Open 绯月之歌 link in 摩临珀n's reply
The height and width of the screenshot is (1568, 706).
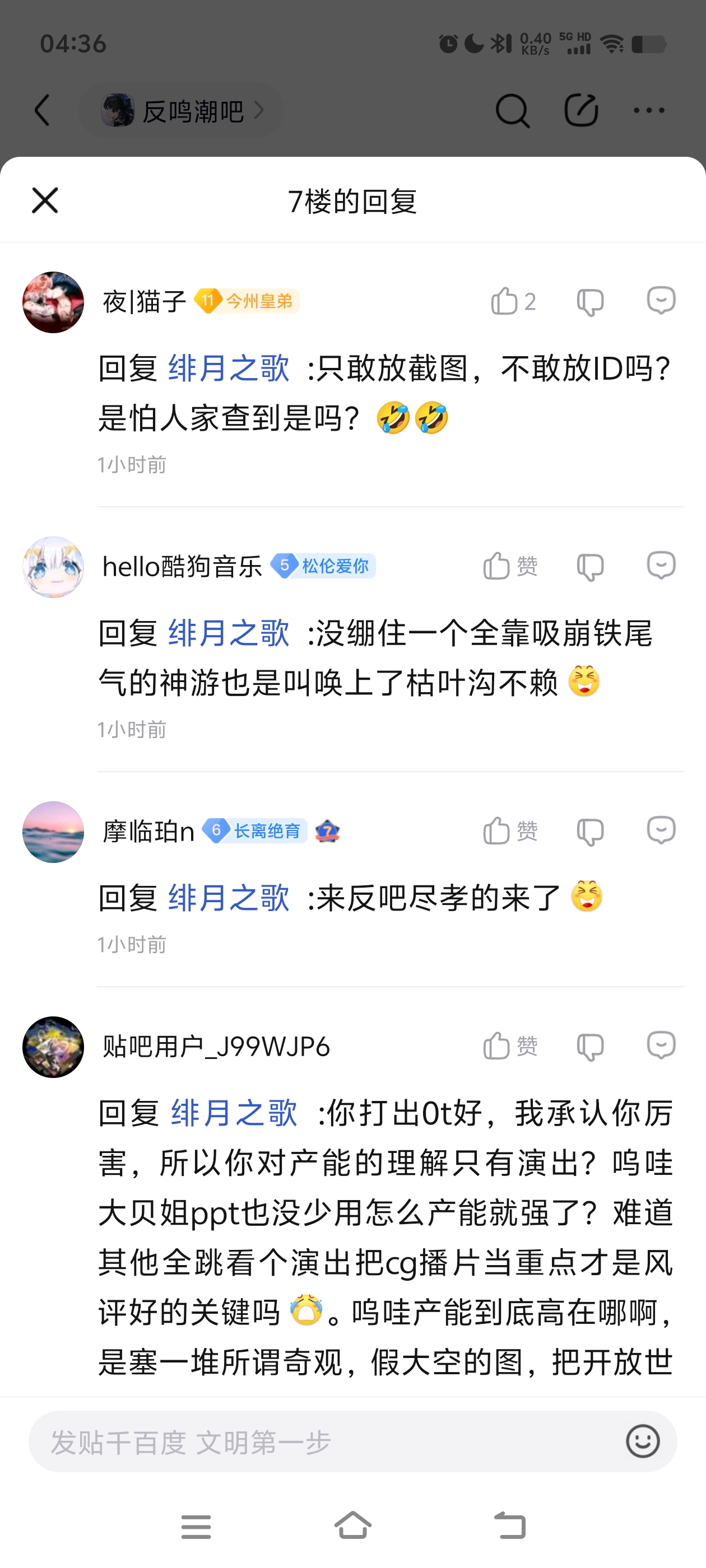229,898
